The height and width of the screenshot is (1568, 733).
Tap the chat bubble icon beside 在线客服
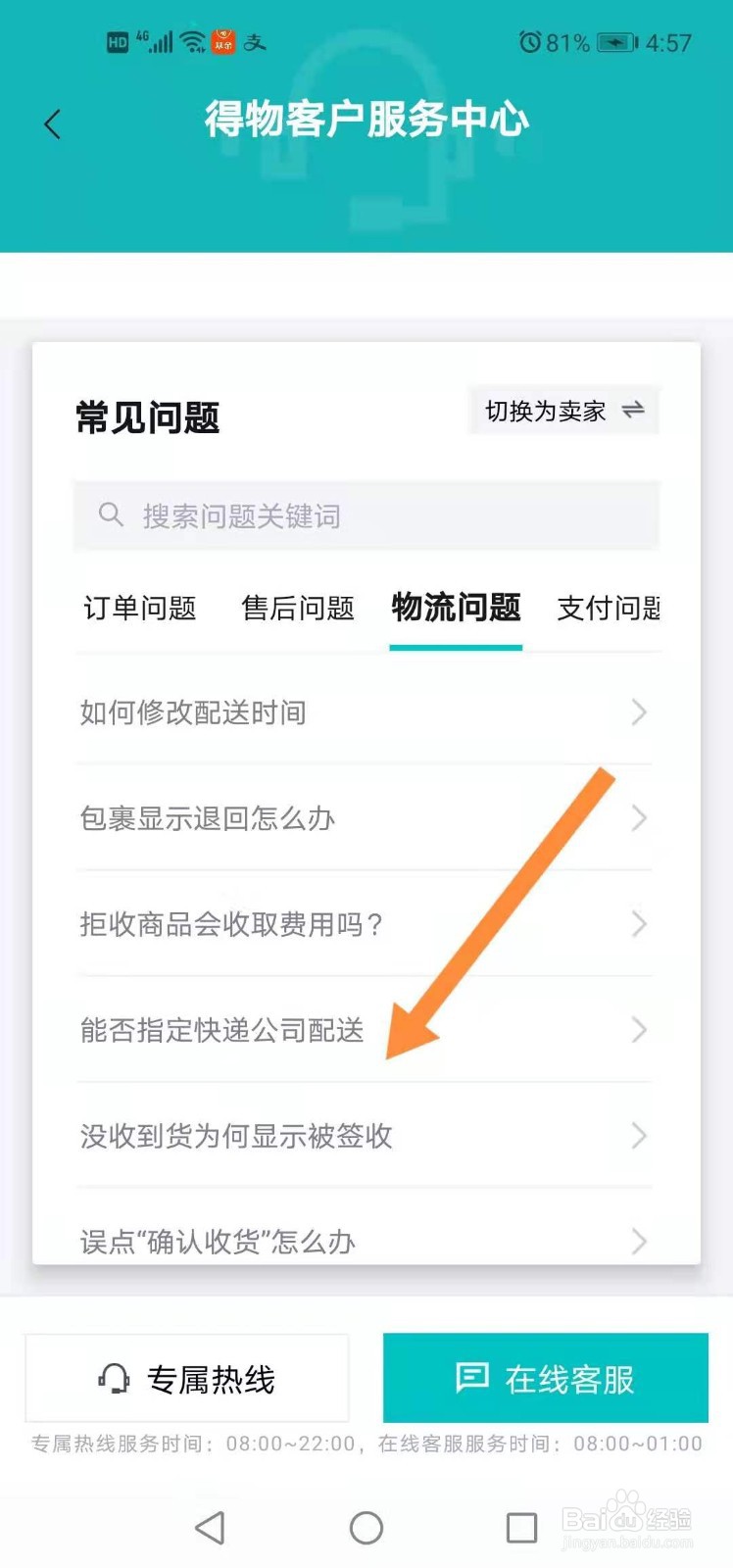pos(473,1378)
